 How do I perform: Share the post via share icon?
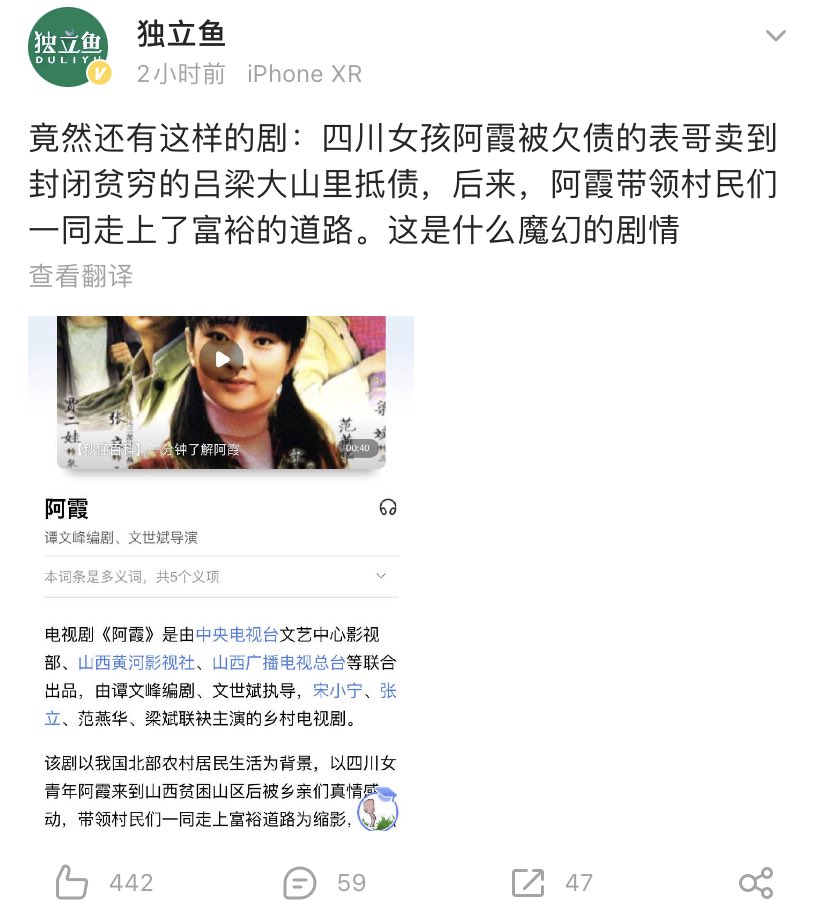(756, 882)
